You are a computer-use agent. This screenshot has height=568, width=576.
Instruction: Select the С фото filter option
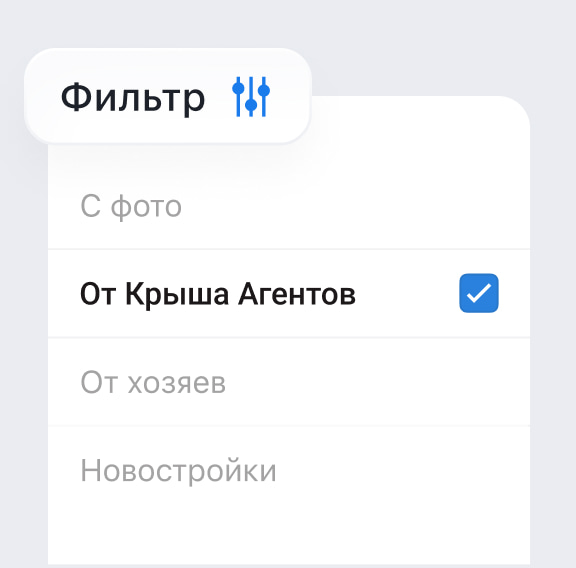pyautogui.click(x=289, y=206)
